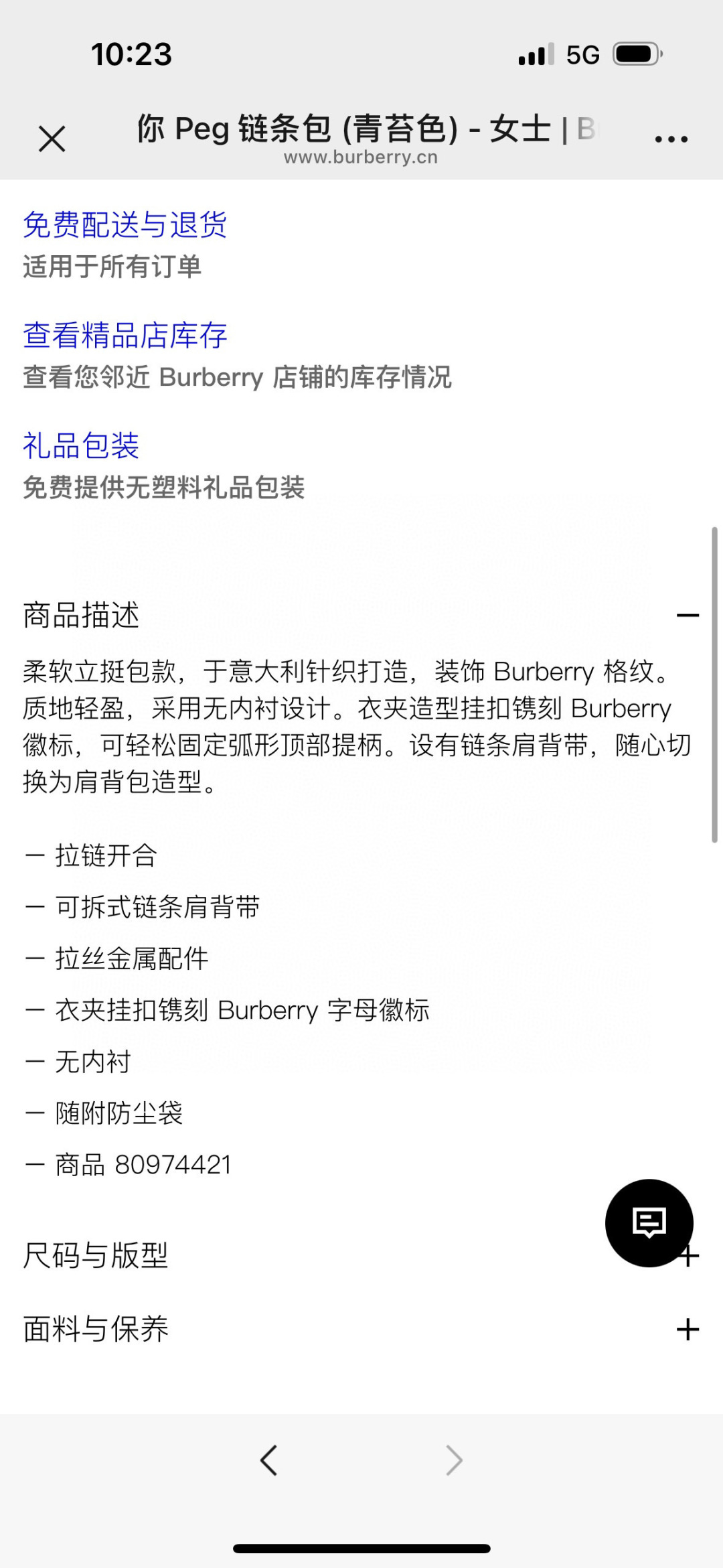This screenshot has width=723, height=1568.
Task: Check boutique stock via 查看精品店库存
Action: click(x=125, y=336)
